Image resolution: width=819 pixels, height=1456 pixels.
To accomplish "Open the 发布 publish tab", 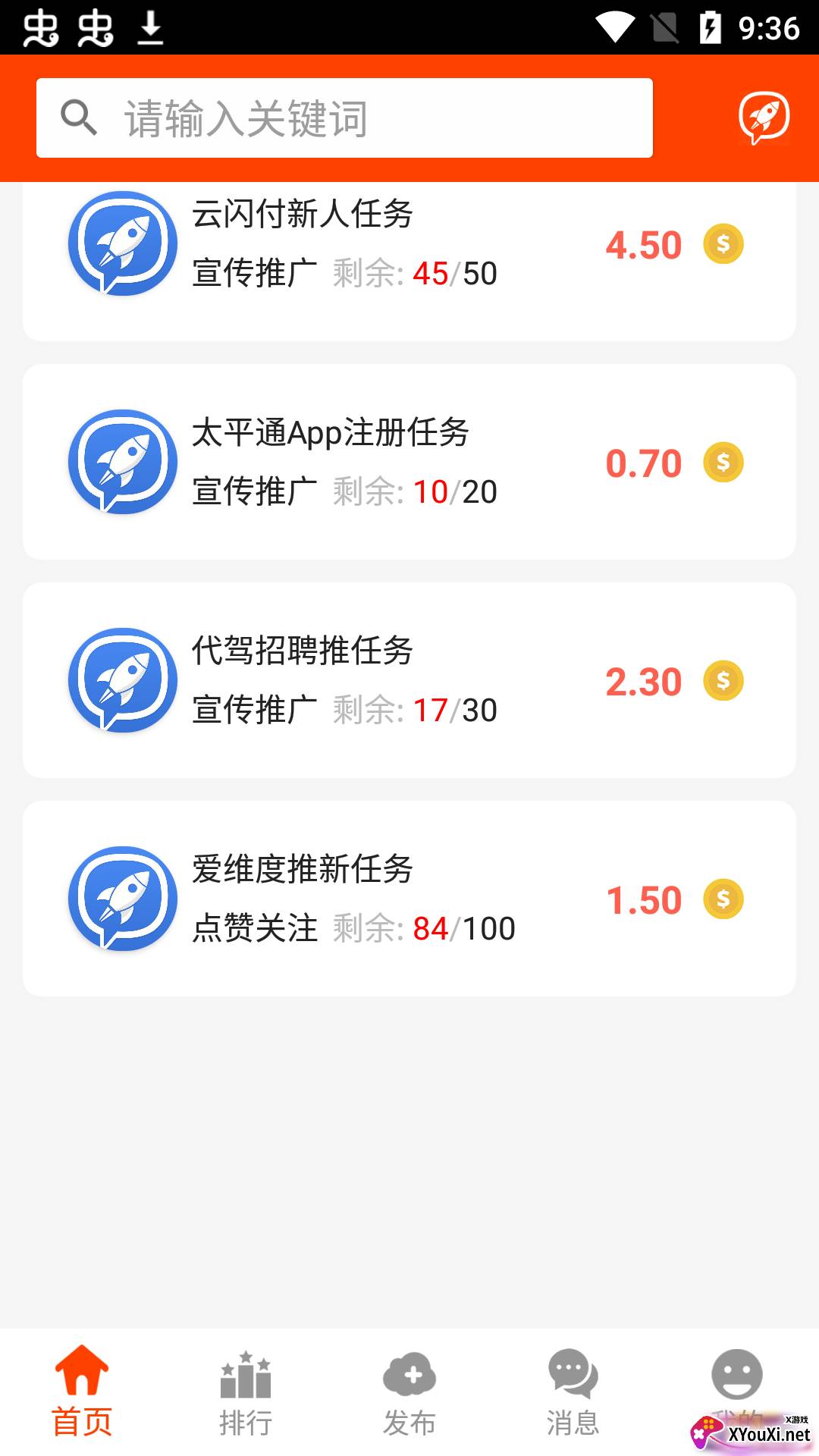I will tap(409, 1392).
